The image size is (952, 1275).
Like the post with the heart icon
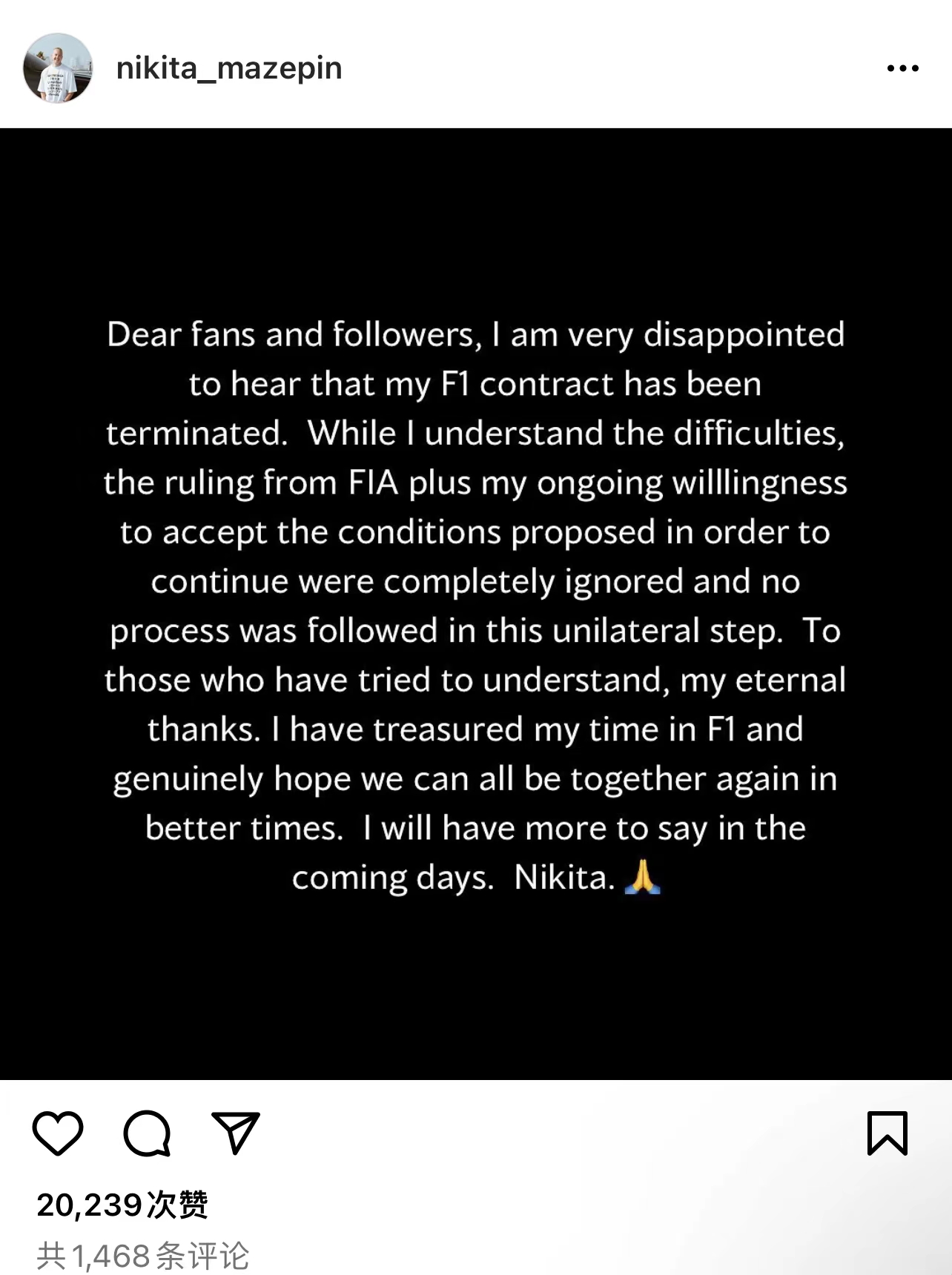tap(58, 1133)
